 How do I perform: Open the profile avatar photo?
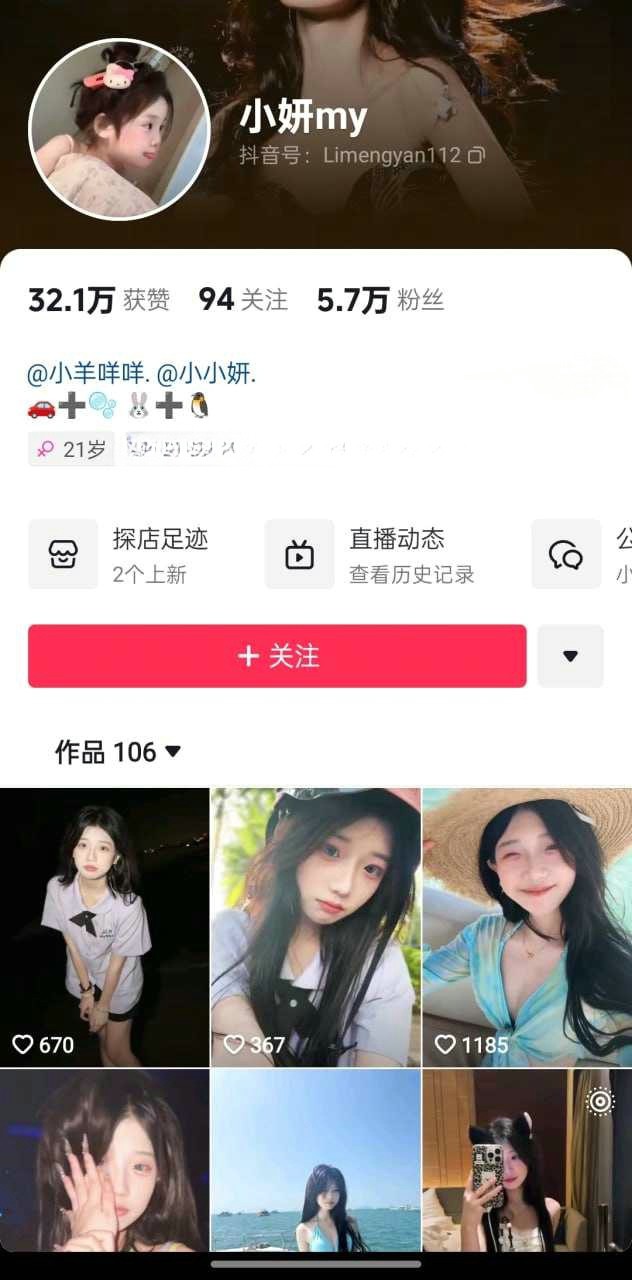(x=118, y=129)
